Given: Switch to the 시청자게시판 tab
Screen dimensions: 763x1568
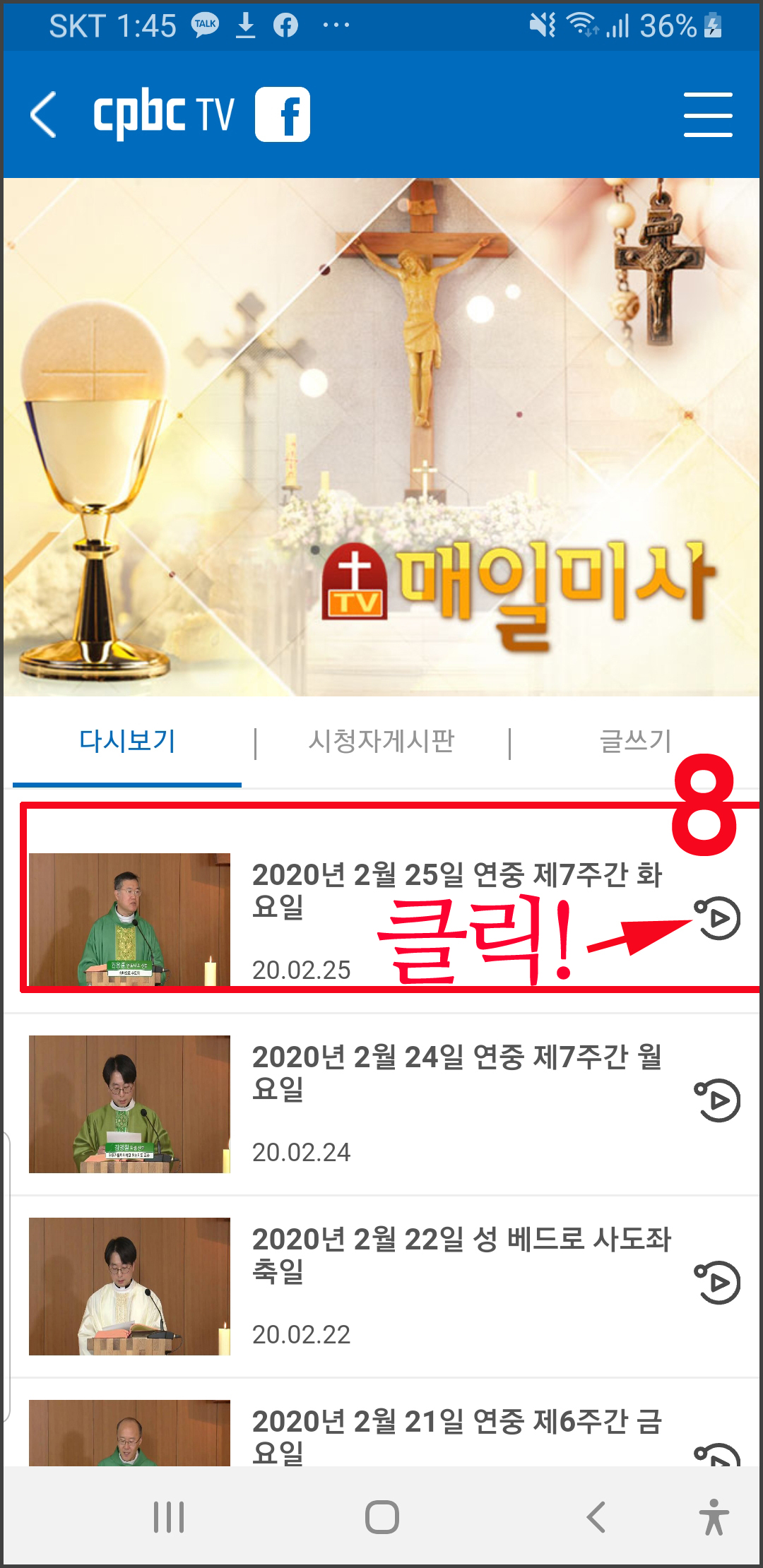Looking at the screenshot, I should 381,742.
